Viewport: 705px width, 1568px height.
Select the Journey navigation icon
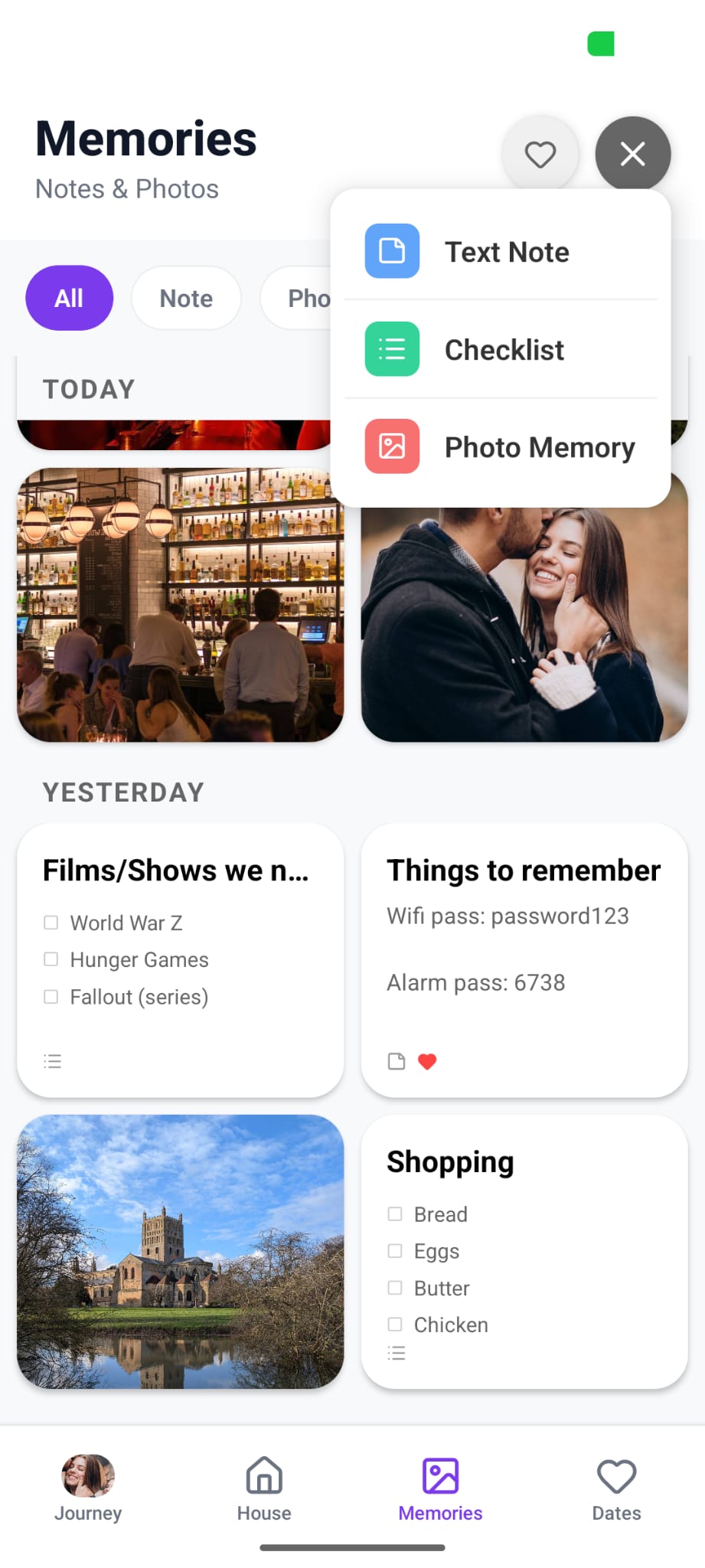pyautogui.click(x=87, y=1476)
